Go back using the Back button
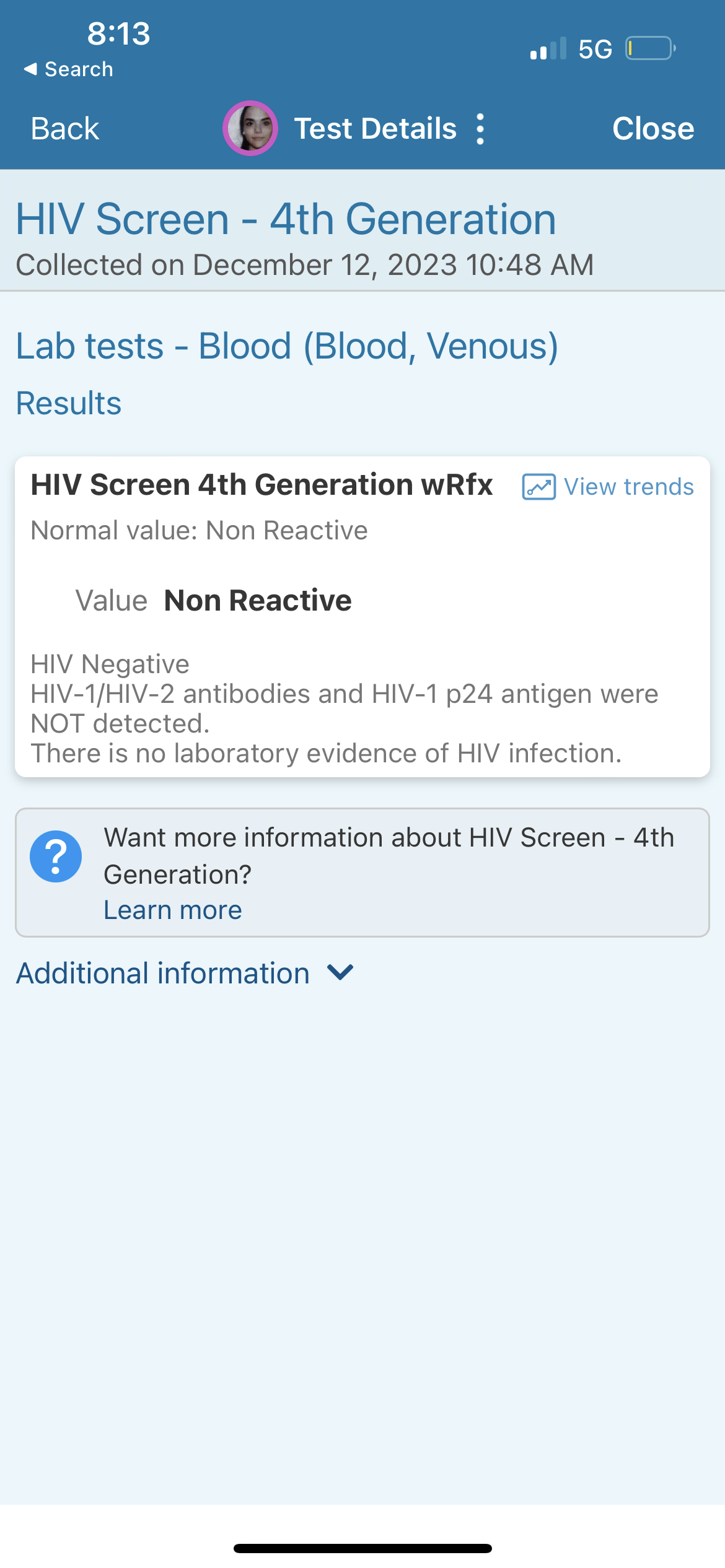Viewport: 725px width, 1568px height. (x=64, y=129)
